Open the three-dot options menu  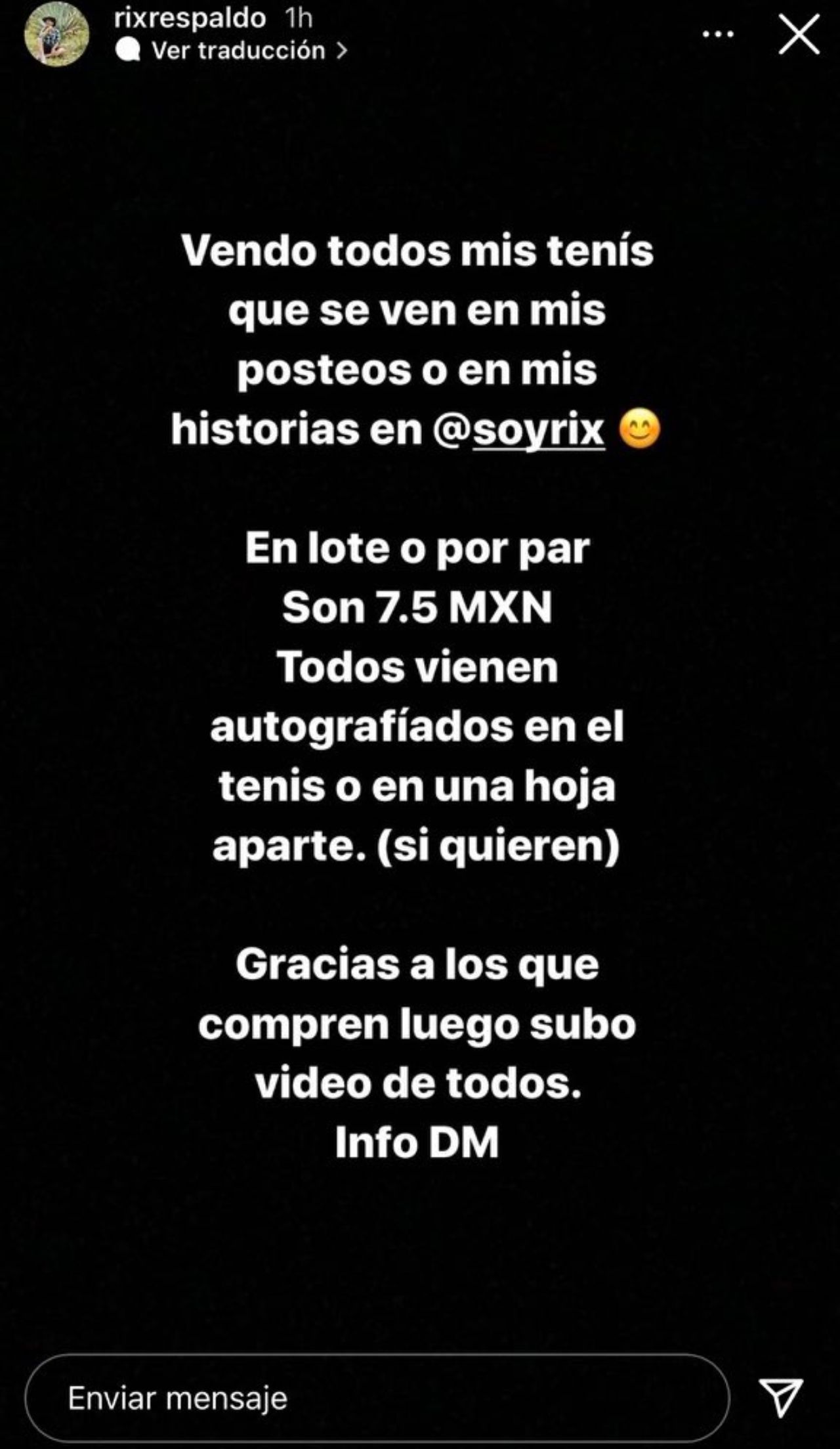[x=718, y=35]
